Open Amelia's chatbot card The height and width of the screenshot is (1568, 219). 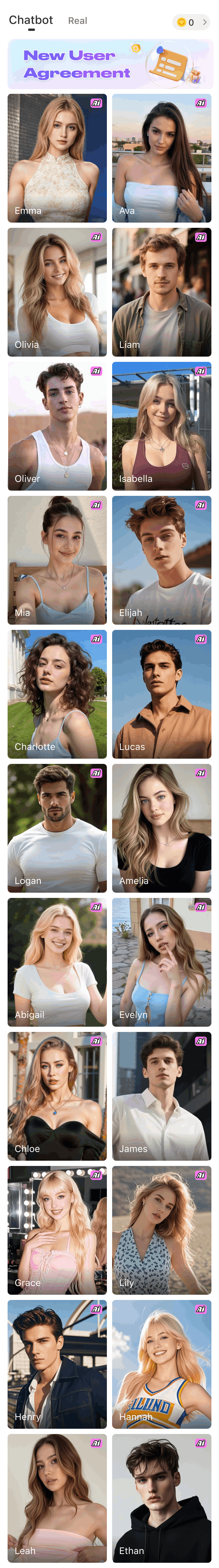162,828
